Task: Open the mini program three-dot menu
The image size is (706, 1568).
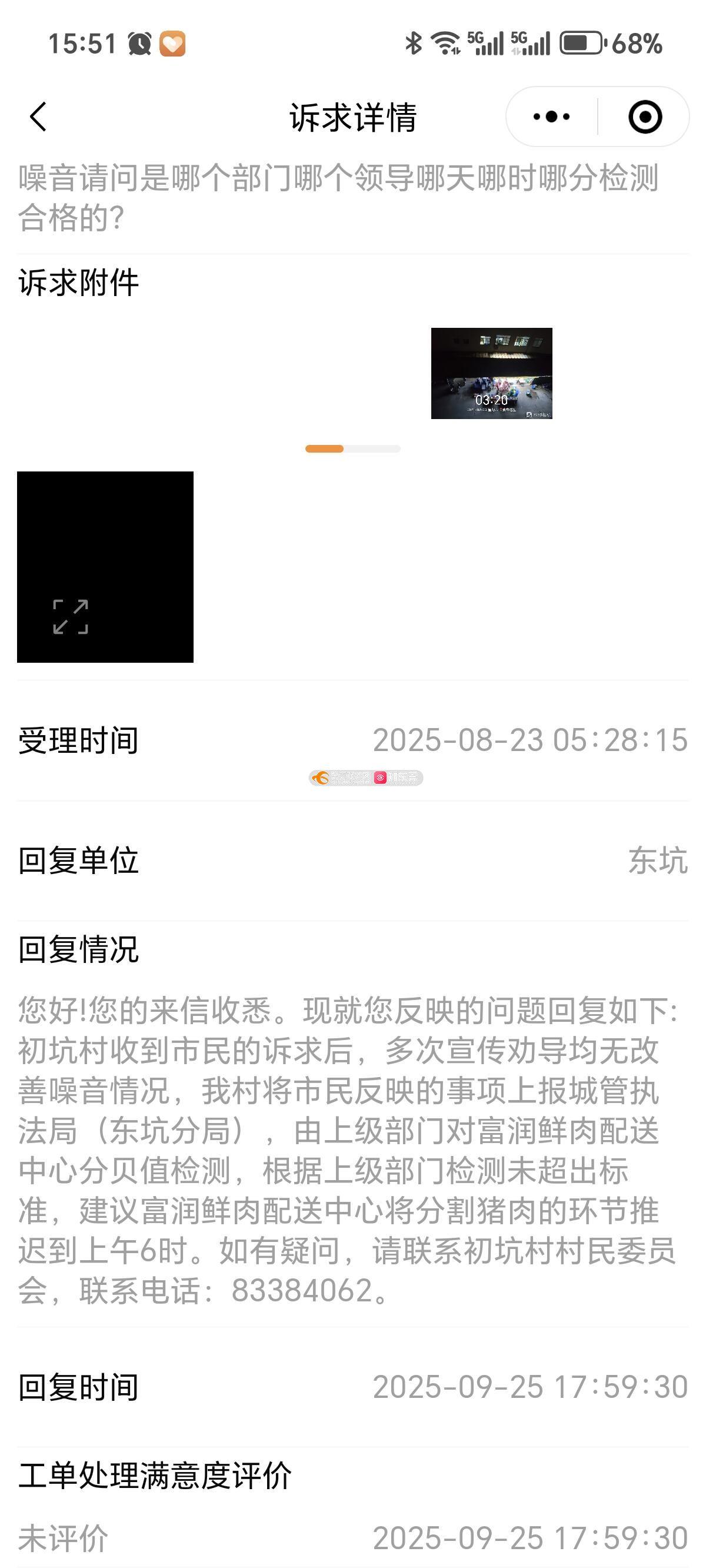Action: coord(551,117)
